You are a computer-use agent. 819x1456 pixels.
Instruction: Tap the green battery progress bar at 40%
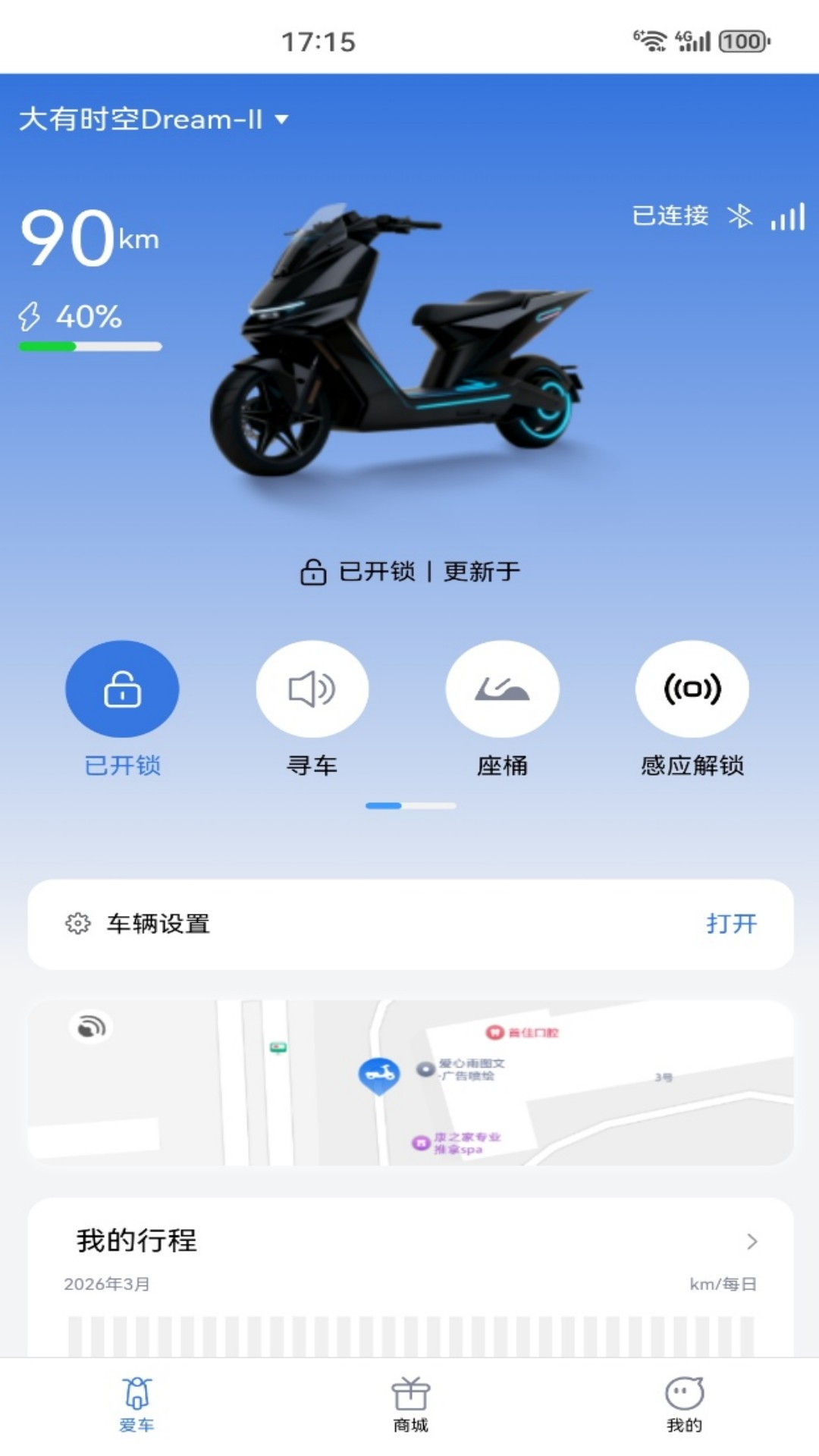(45, 346)
